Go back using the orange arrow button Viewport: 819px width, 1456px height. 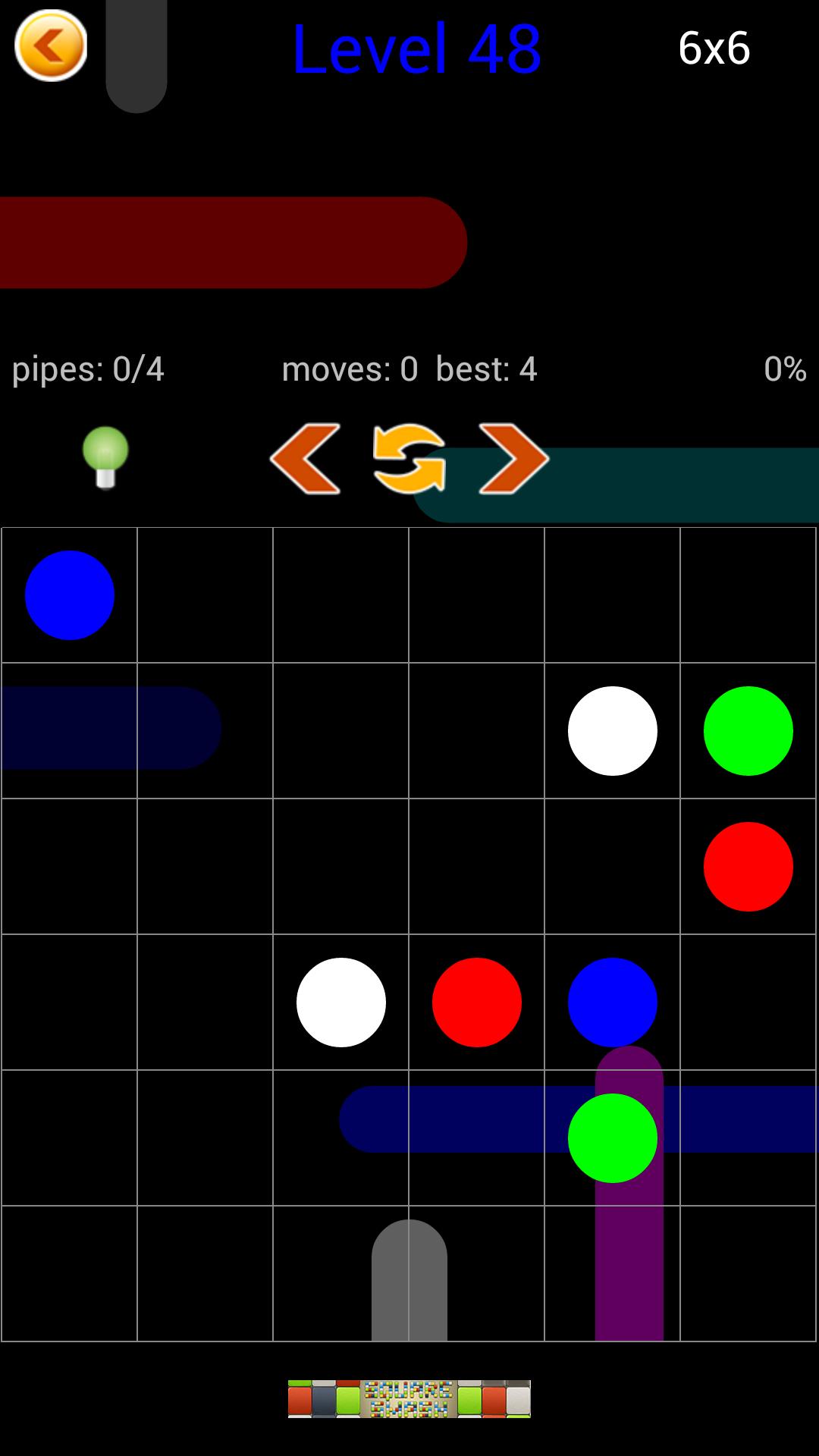click(51, 45)
